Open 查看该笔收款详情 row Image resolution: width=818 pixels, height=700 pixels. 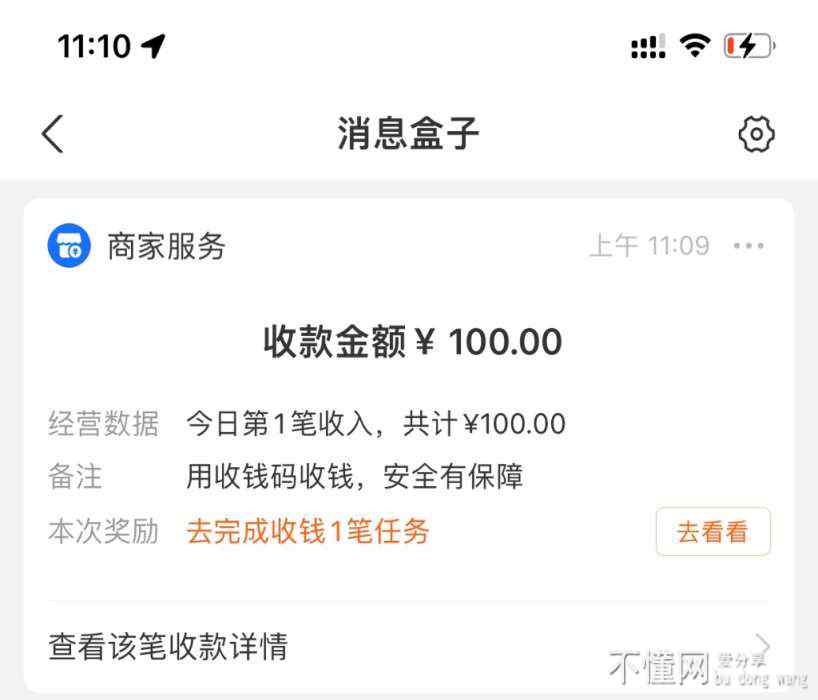point(400,645)
